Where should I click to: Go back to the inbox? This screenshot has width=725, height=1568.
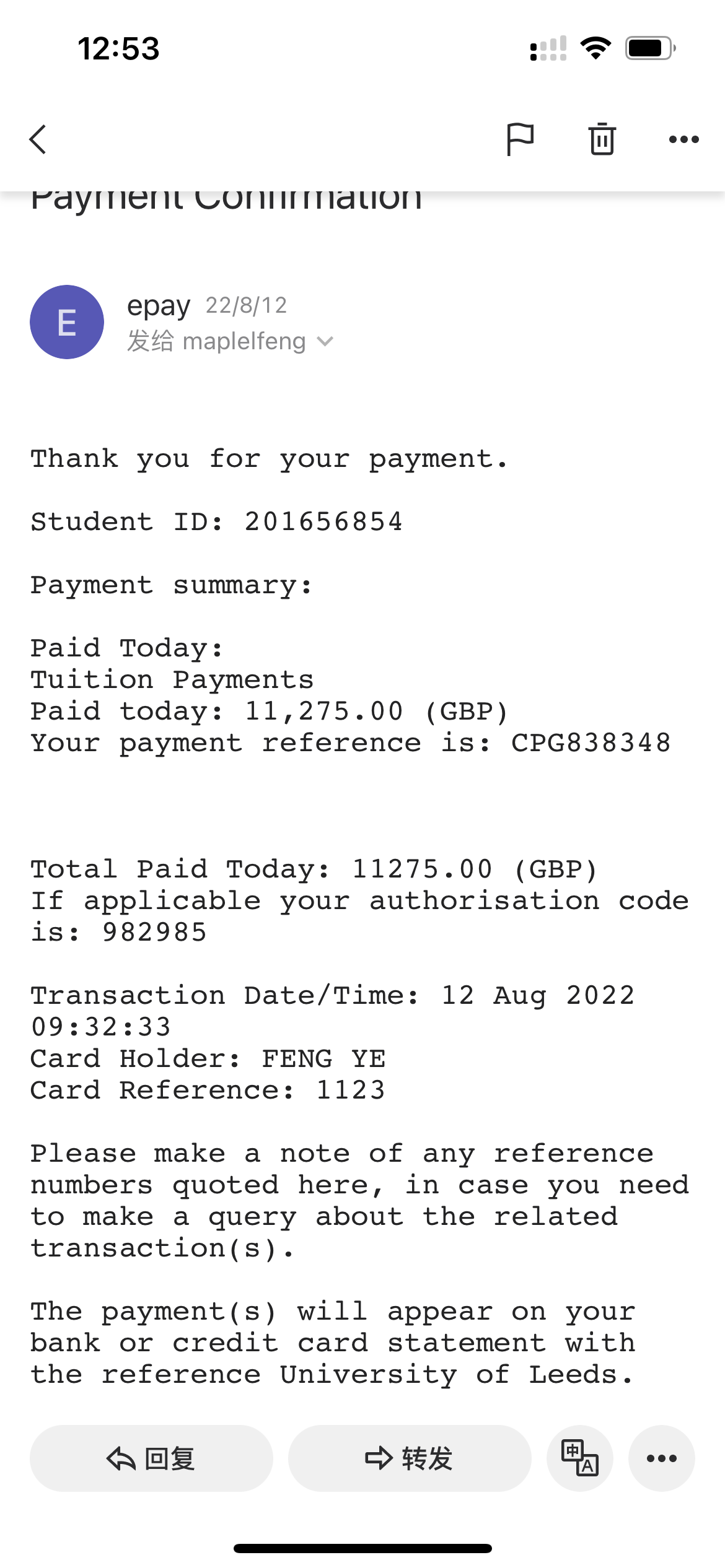click(38, 139)
